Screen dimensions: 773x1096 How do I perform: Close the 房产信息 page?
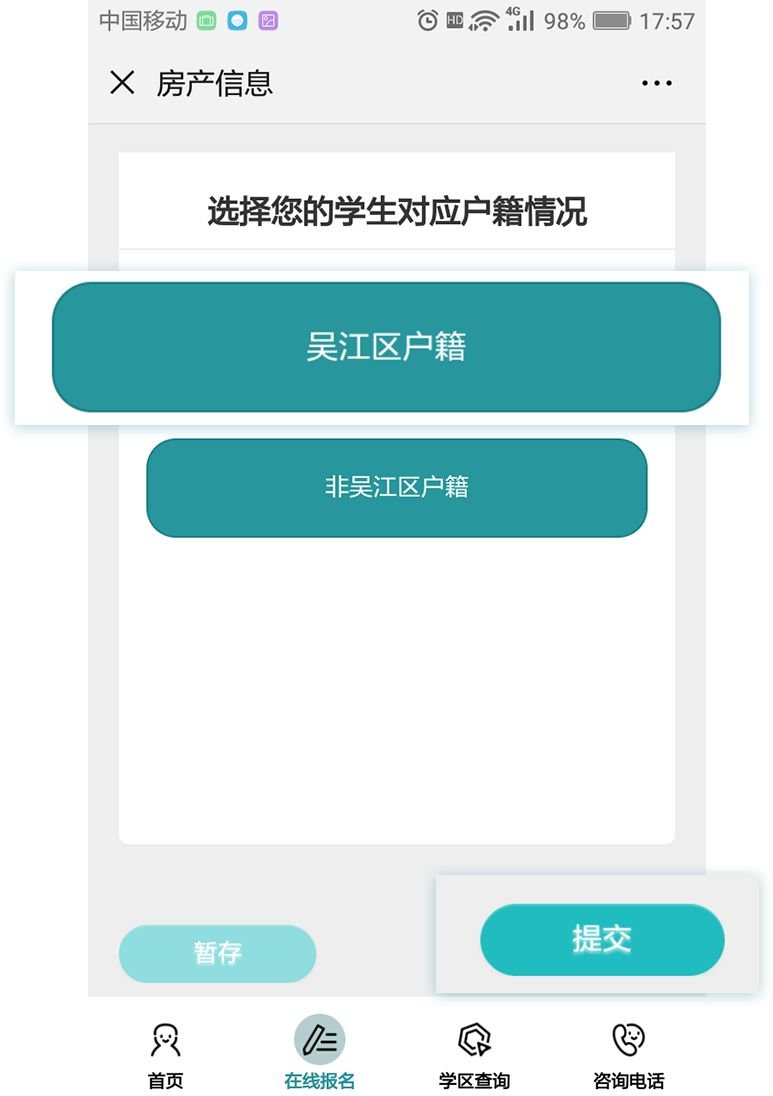pos(122,83)
